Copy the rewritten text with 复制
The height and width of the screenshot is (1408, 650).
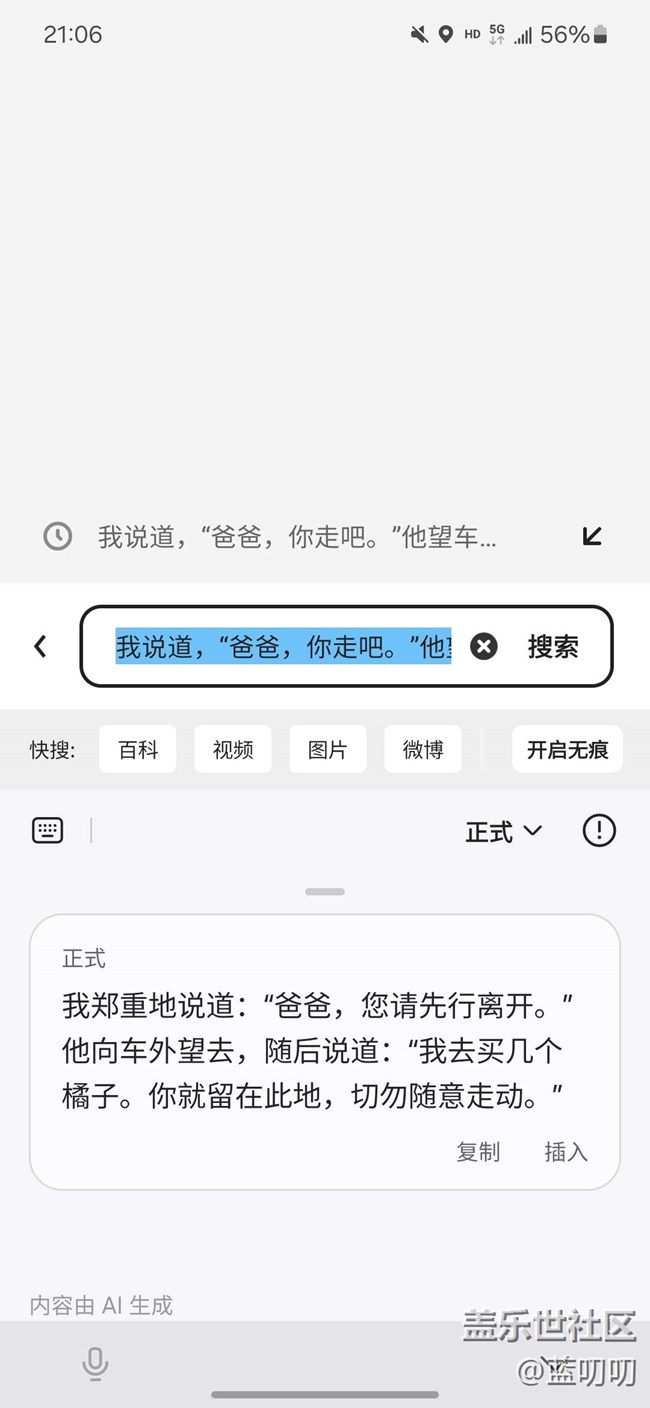click(478, 1151)
